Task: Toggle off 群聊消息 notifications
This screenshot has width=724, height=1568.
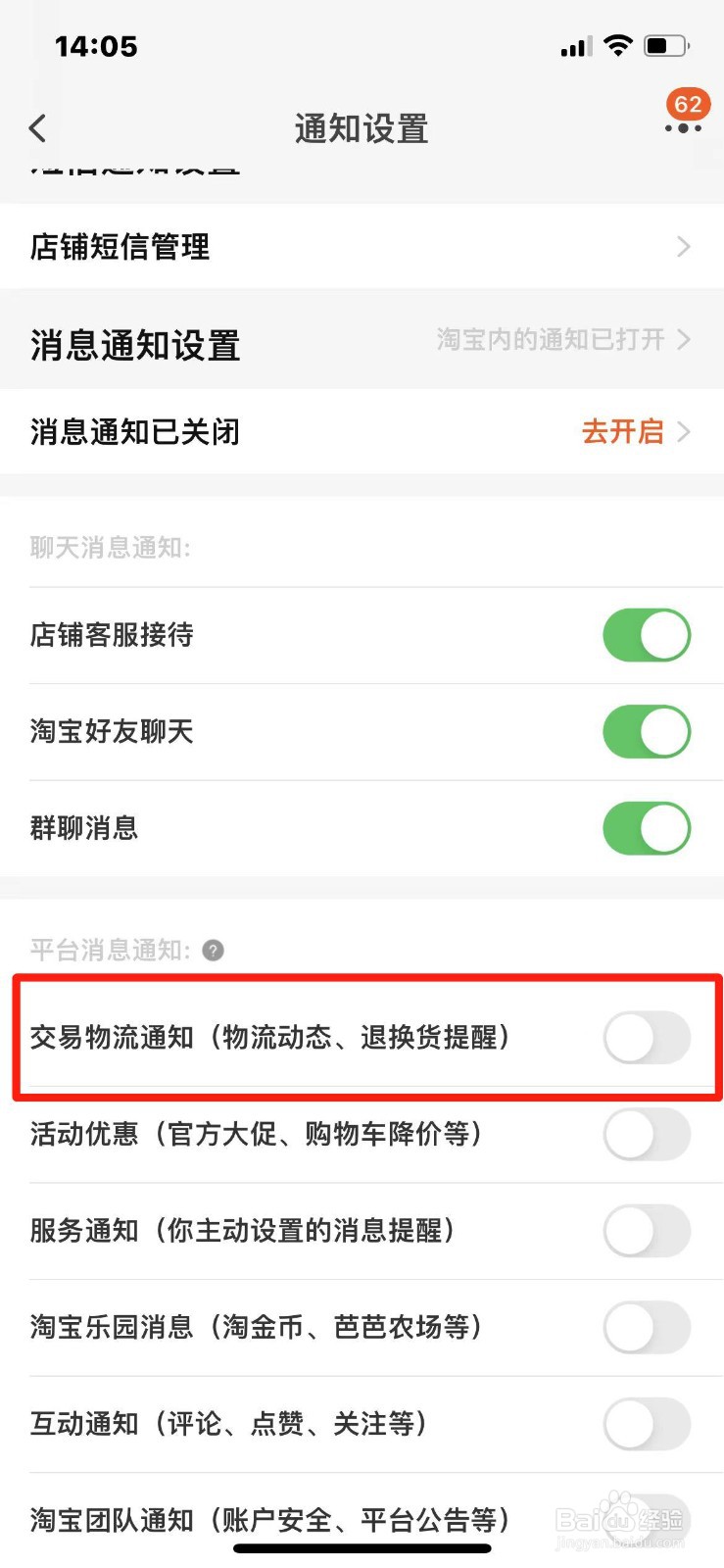Action: pos(646,828)
